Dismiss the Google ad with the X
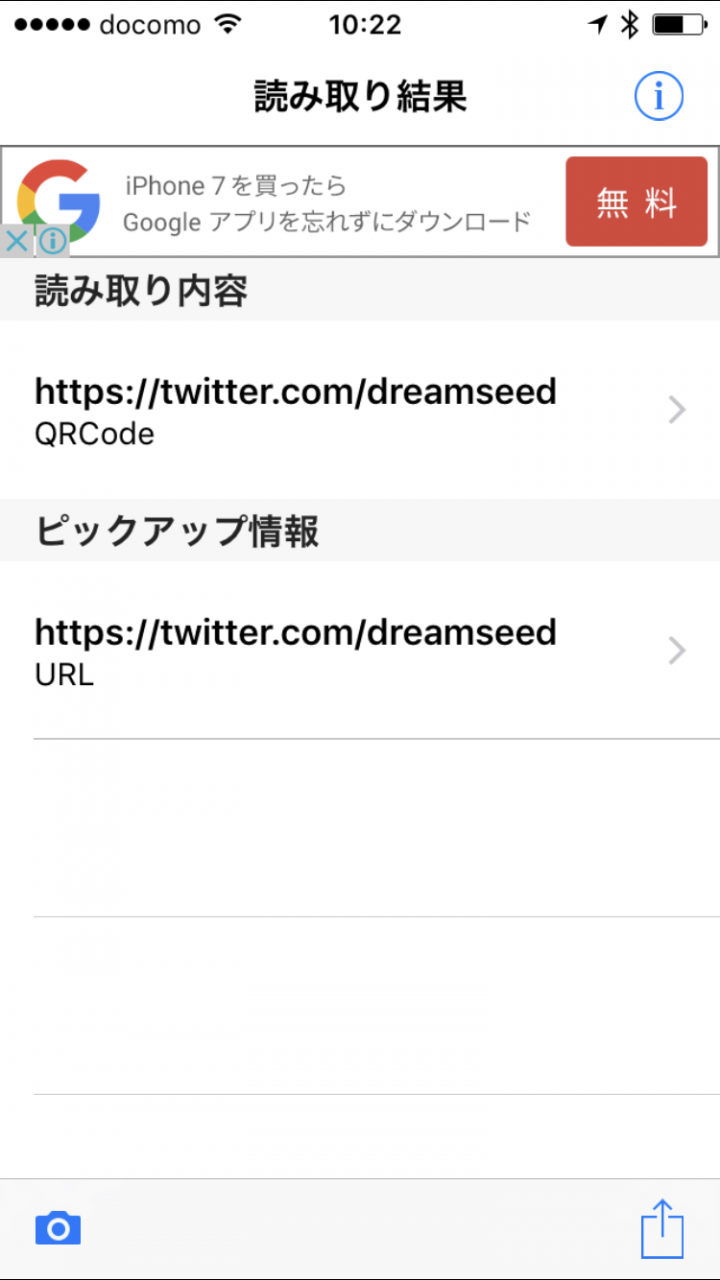The width and height of the screenshot is (720, 1280). (17, 241)
